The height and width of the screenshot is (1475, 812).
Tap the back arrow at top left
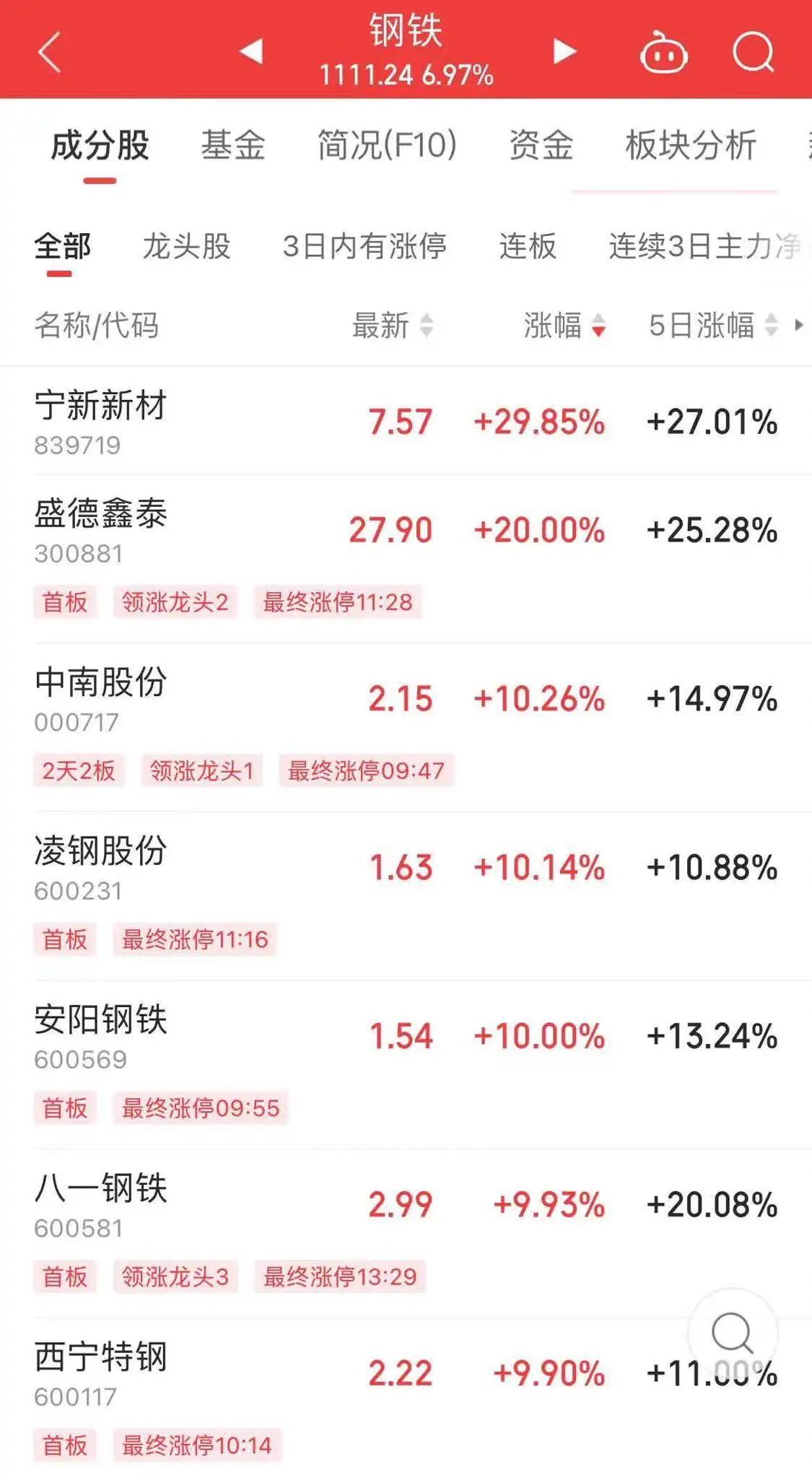(45, 52)
